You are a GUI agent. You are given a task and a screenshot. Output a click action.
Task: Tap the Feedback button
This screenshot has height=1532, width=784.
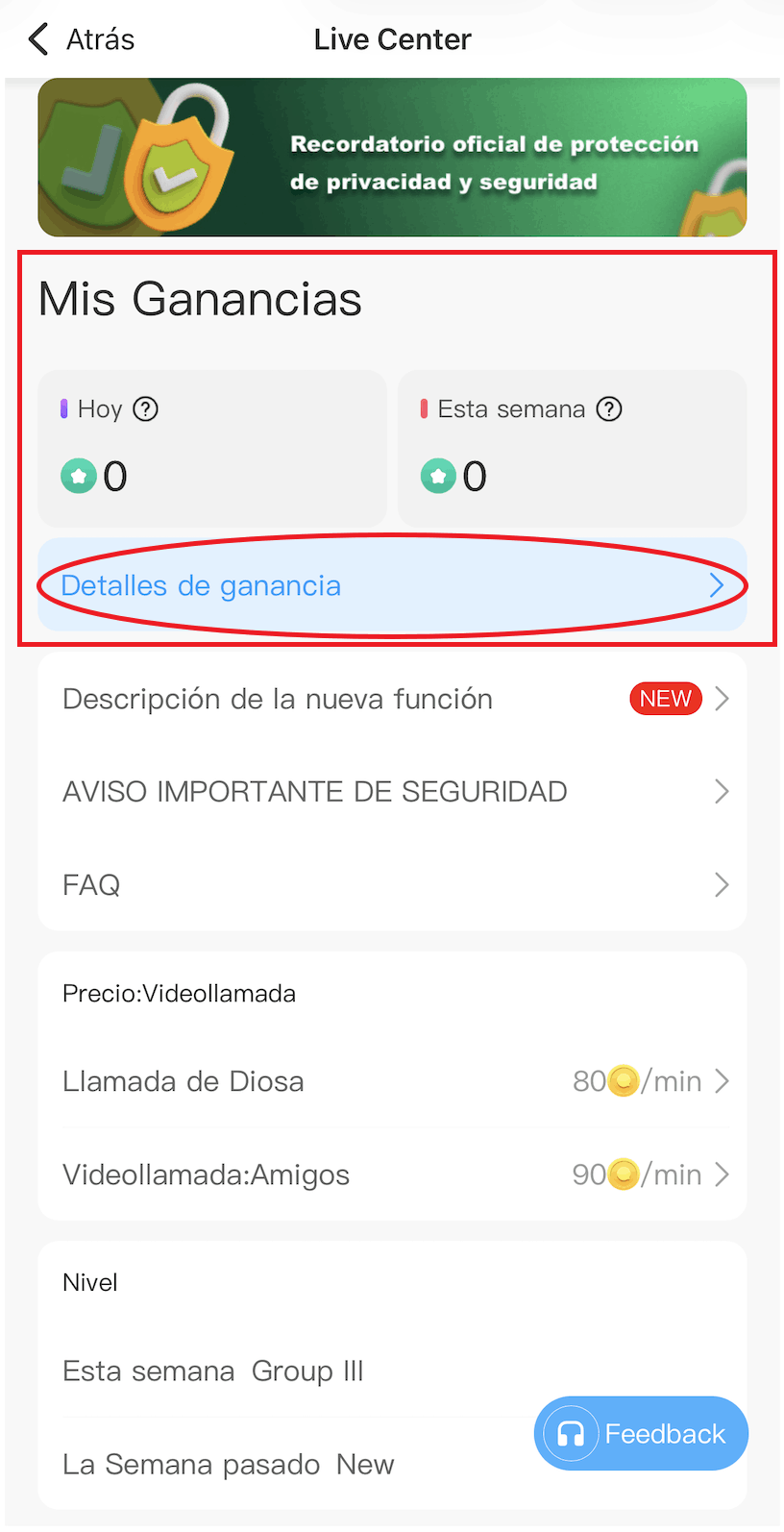click(x=640, y=1433)
